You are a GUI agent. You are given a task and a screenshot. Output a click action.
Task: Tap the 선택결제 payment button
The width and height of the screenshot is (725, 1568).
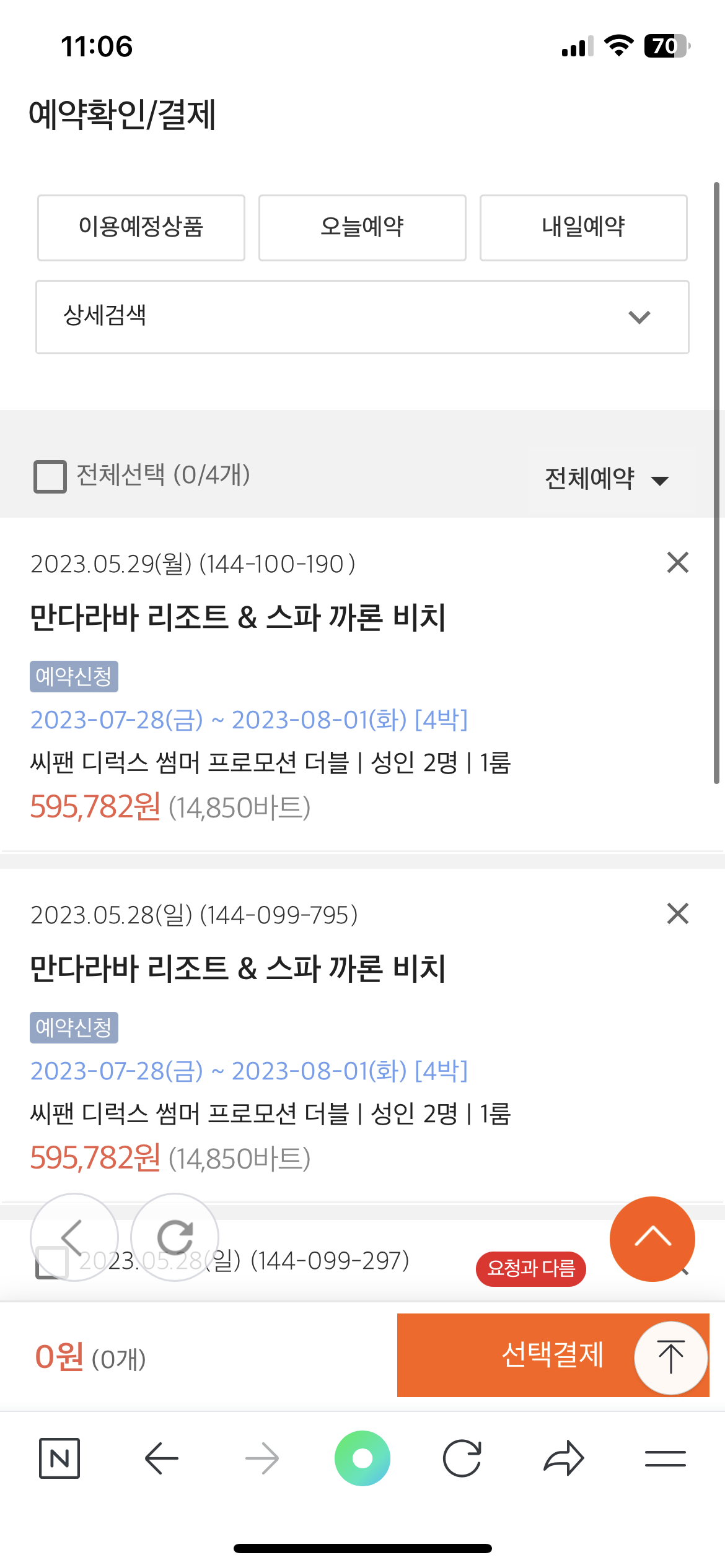pyautogui.click(x=553, y=1355)
